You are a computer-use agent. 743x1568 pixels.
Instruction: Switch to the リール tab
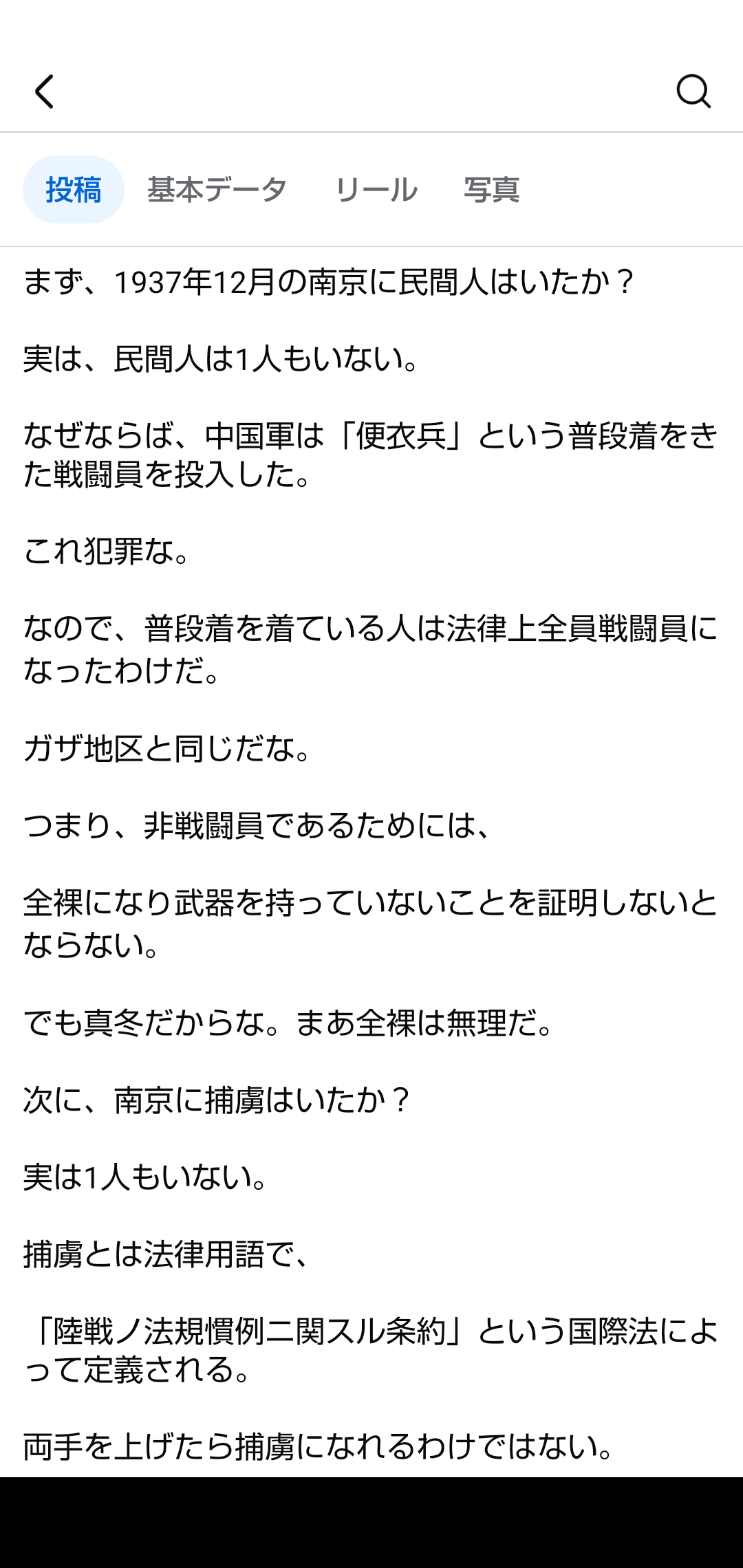pyautogui.click(x=376, y=190)
